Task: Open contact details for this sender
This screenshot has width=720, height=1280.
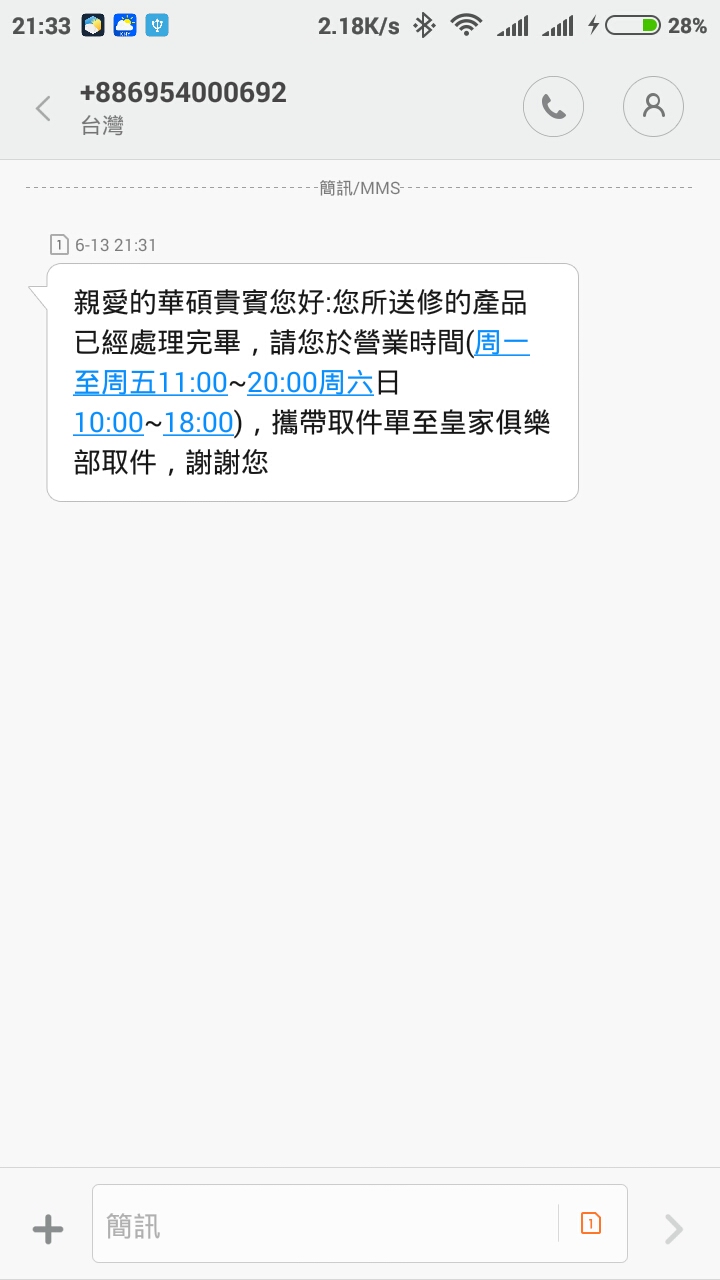Action: (x=653, y=106)
